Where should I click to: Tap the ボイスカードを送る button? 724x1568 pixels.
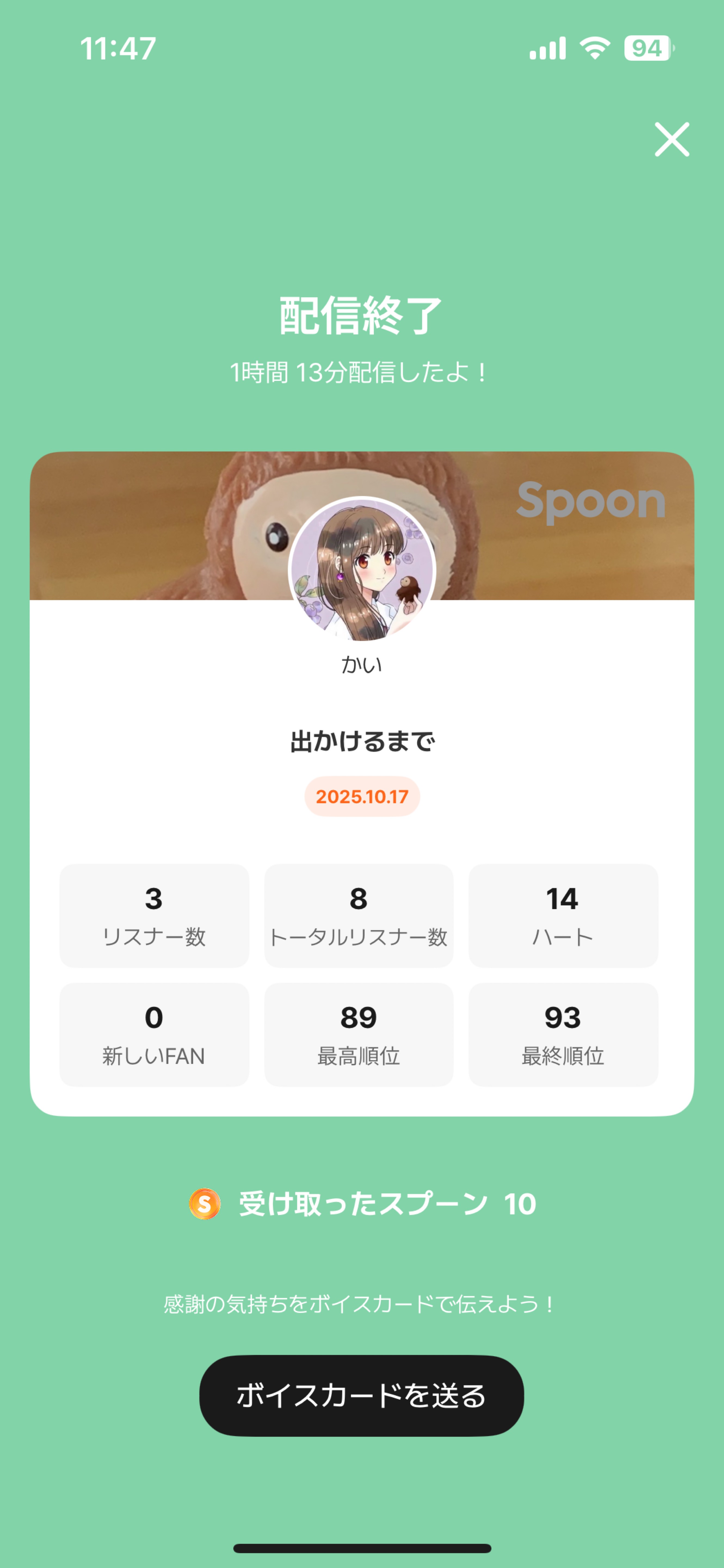pyautogui.click(x=361, y=1395)
